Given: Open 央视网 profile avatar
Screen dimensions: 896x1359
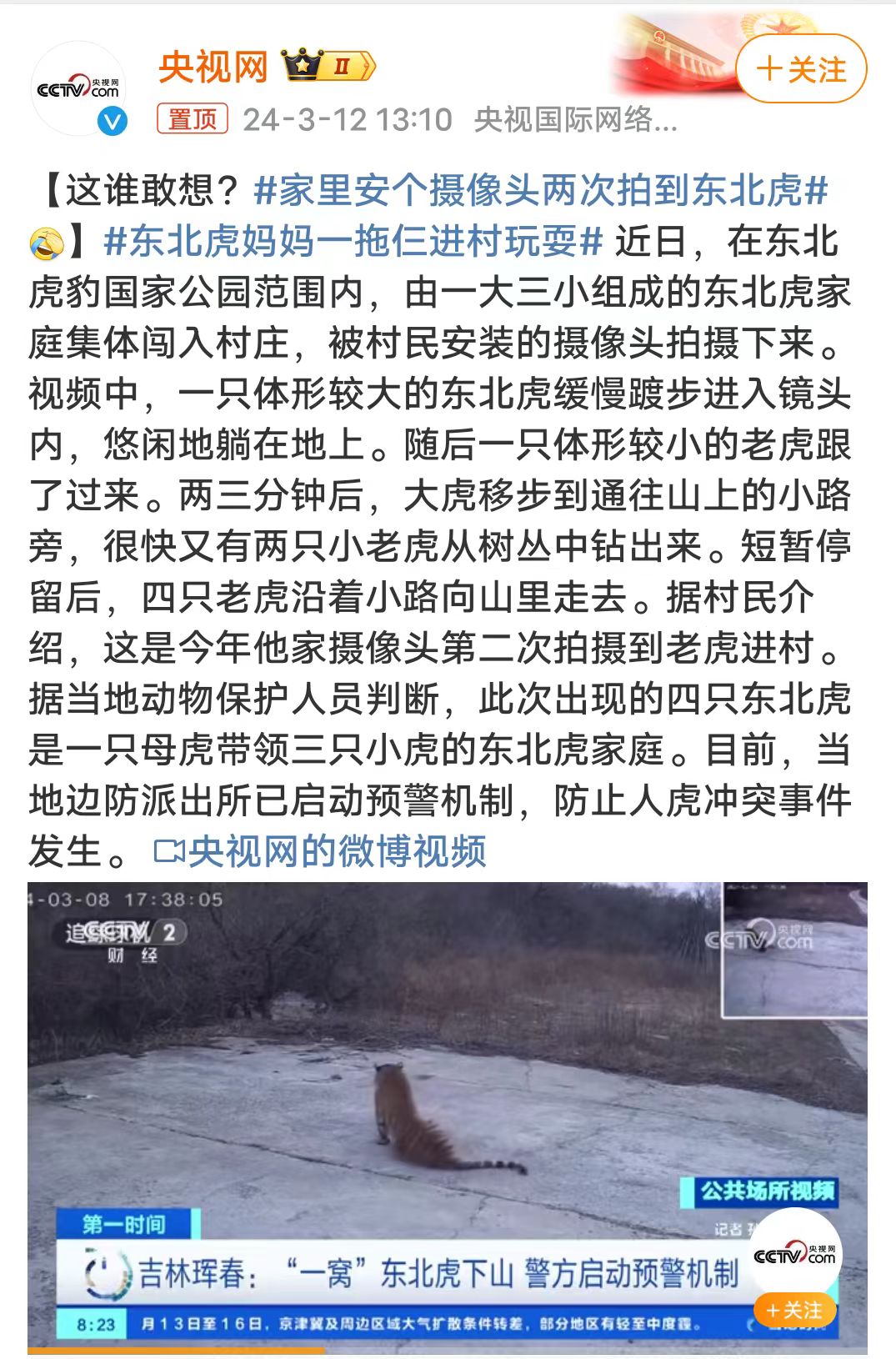Looking at the screenshot, I should [x=78, y=89].
